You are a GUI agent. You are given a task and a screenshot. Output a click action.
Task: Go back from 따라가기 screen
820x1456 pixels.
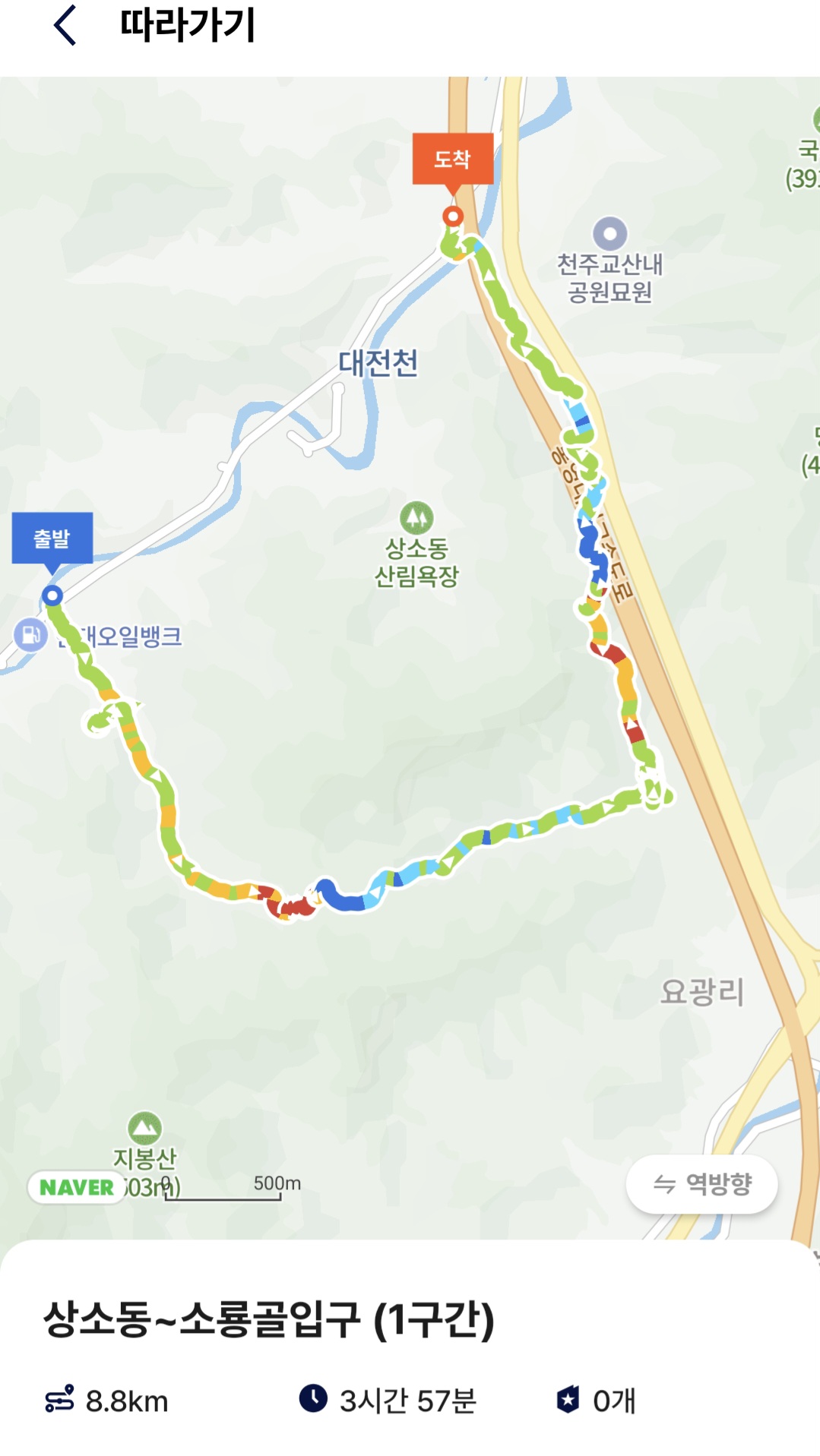coord(65,25)
